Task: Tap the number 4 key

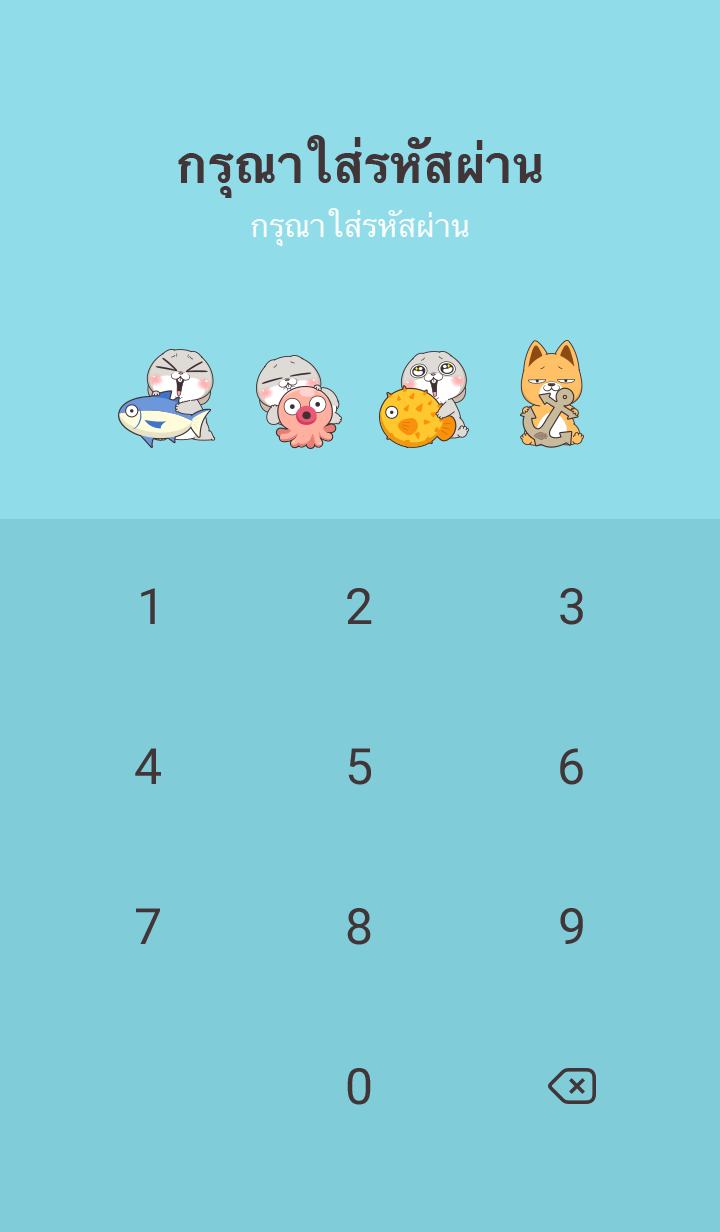Action: [x=148, y=767]
